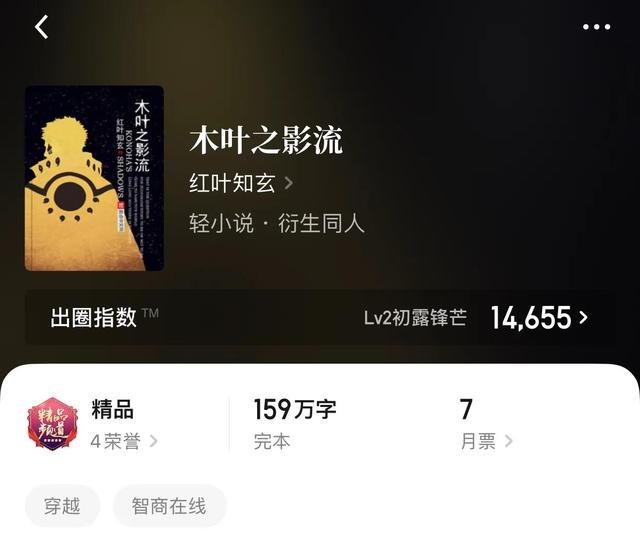Open the 木叶之影流 book cover
The image size is (640, 545).
click(x=94, y=178)
